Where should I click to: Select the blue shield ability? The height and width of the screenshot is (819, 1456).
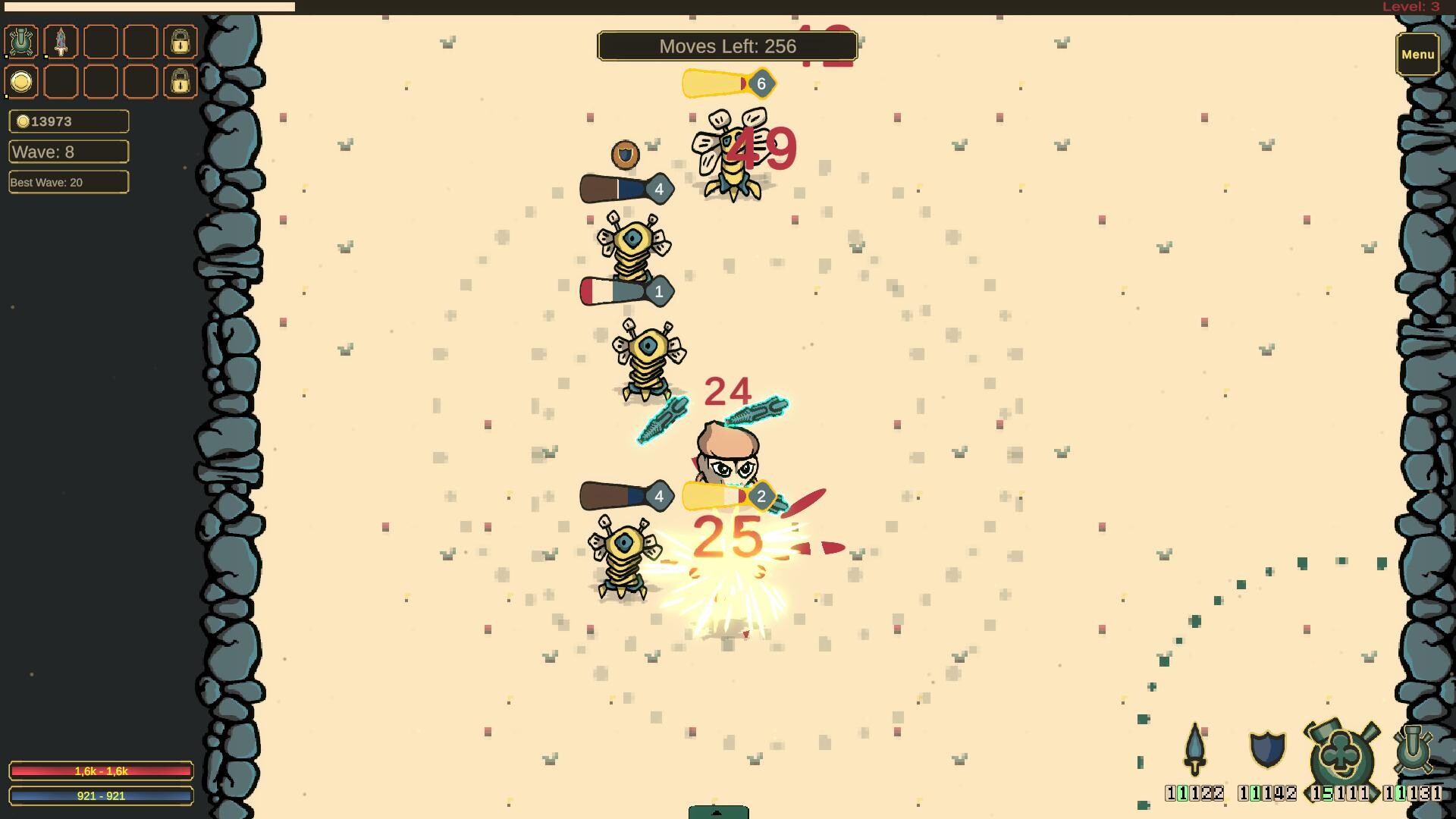(x=1266, y=750)
